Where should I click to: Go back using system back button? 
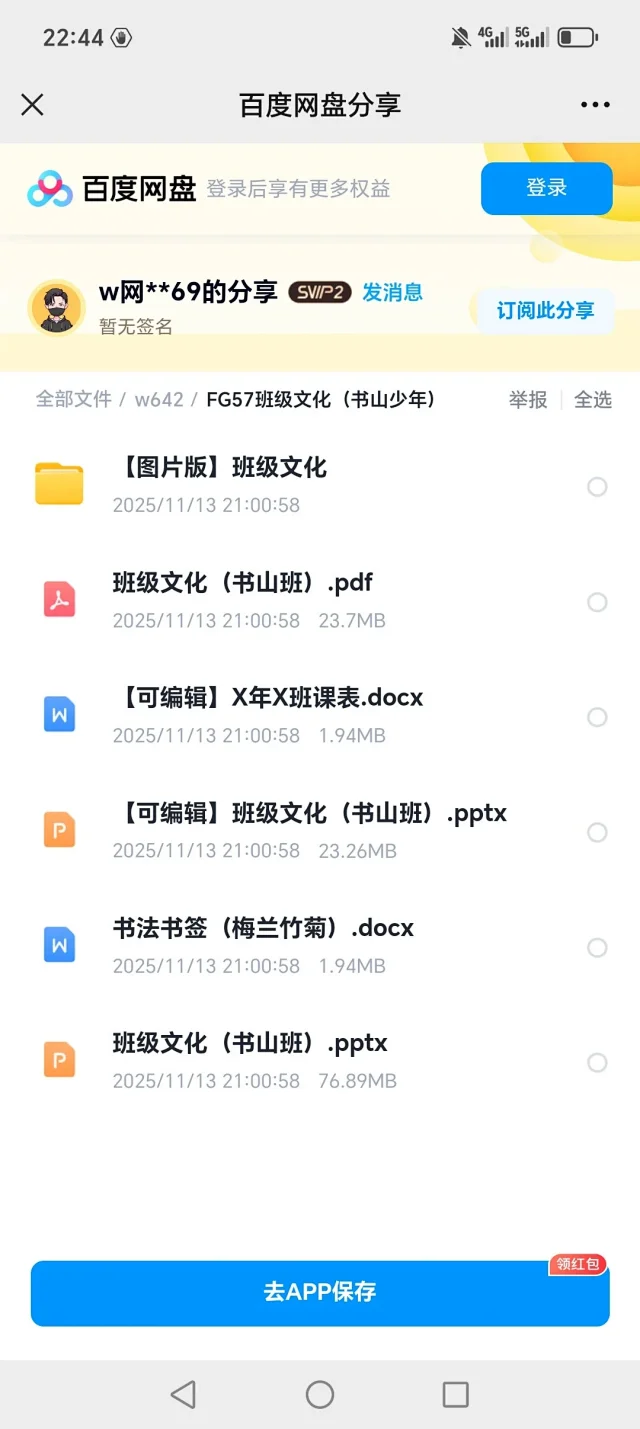tap(183, 1394)
